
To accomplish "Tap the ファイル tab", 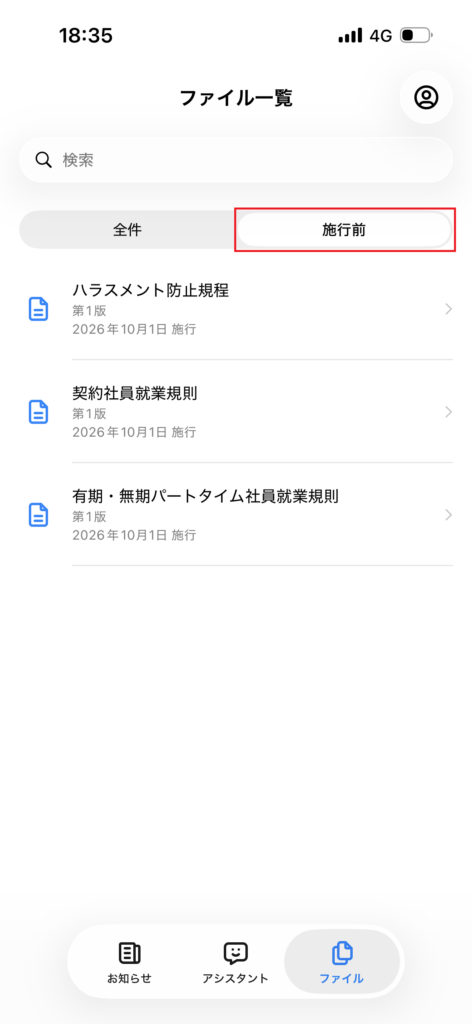I will 341,962.
